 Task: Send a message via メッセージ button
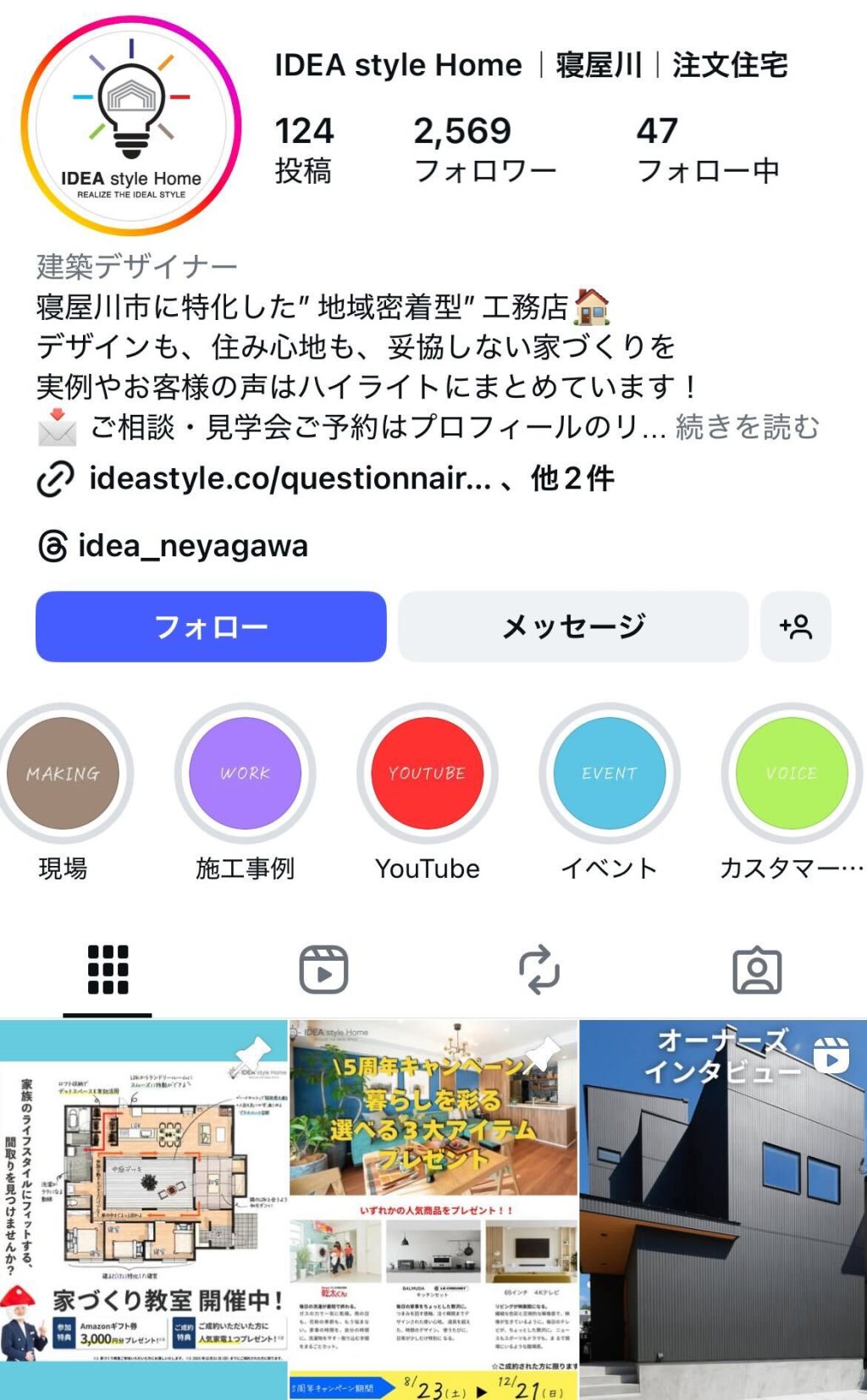pos(573,626)
